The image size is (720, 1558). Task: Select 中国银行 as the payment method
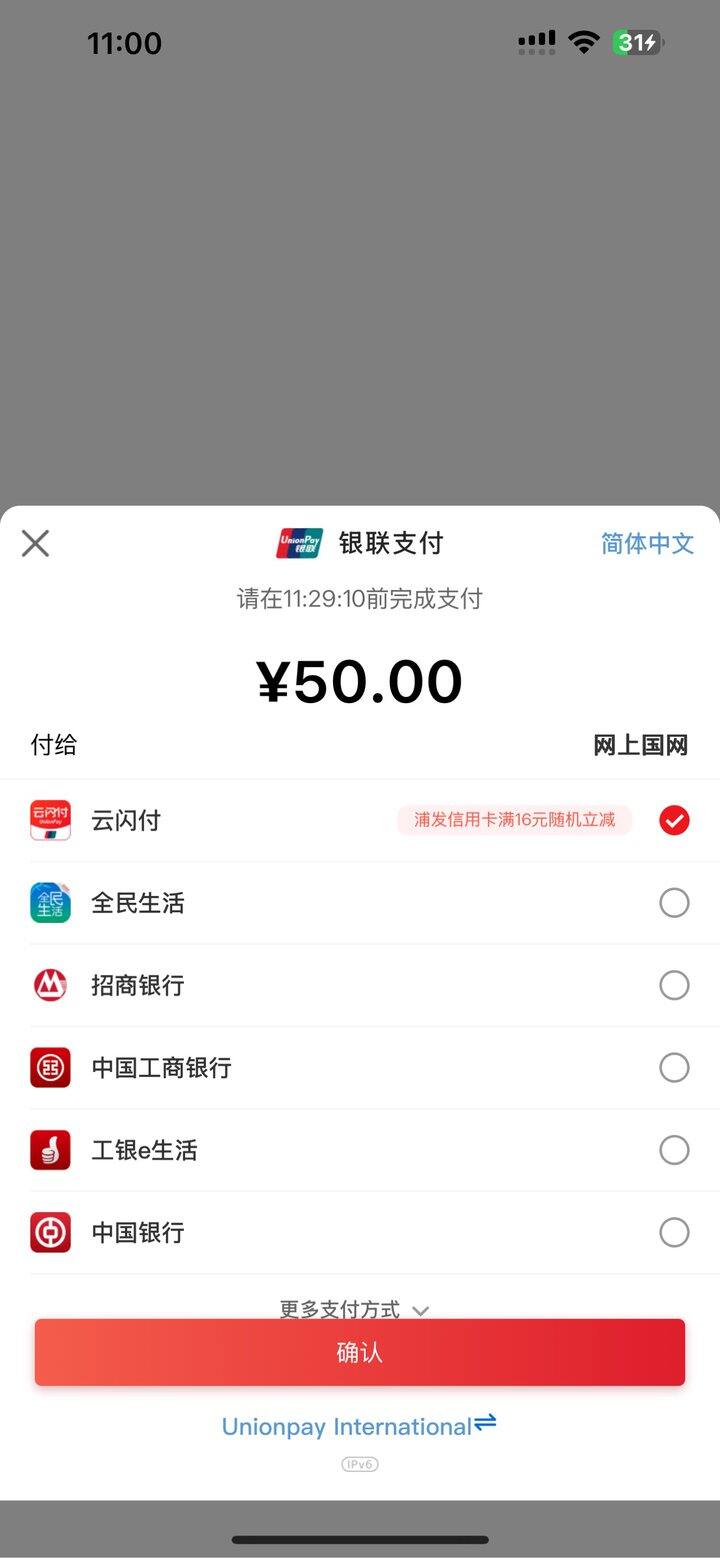click(675, 1232)
